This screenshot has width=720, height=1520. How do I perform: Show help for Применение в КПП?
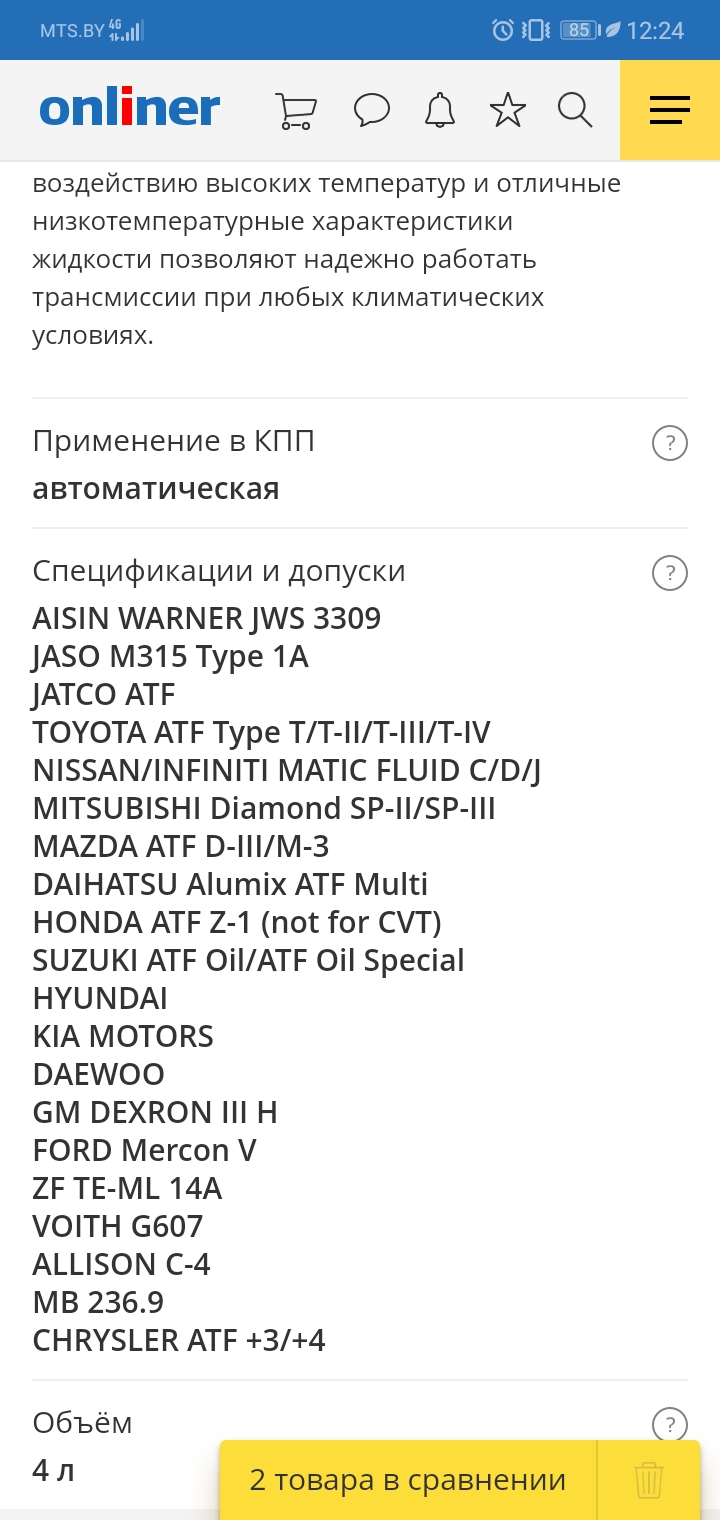pyautogui.click(x=670, y=443)
